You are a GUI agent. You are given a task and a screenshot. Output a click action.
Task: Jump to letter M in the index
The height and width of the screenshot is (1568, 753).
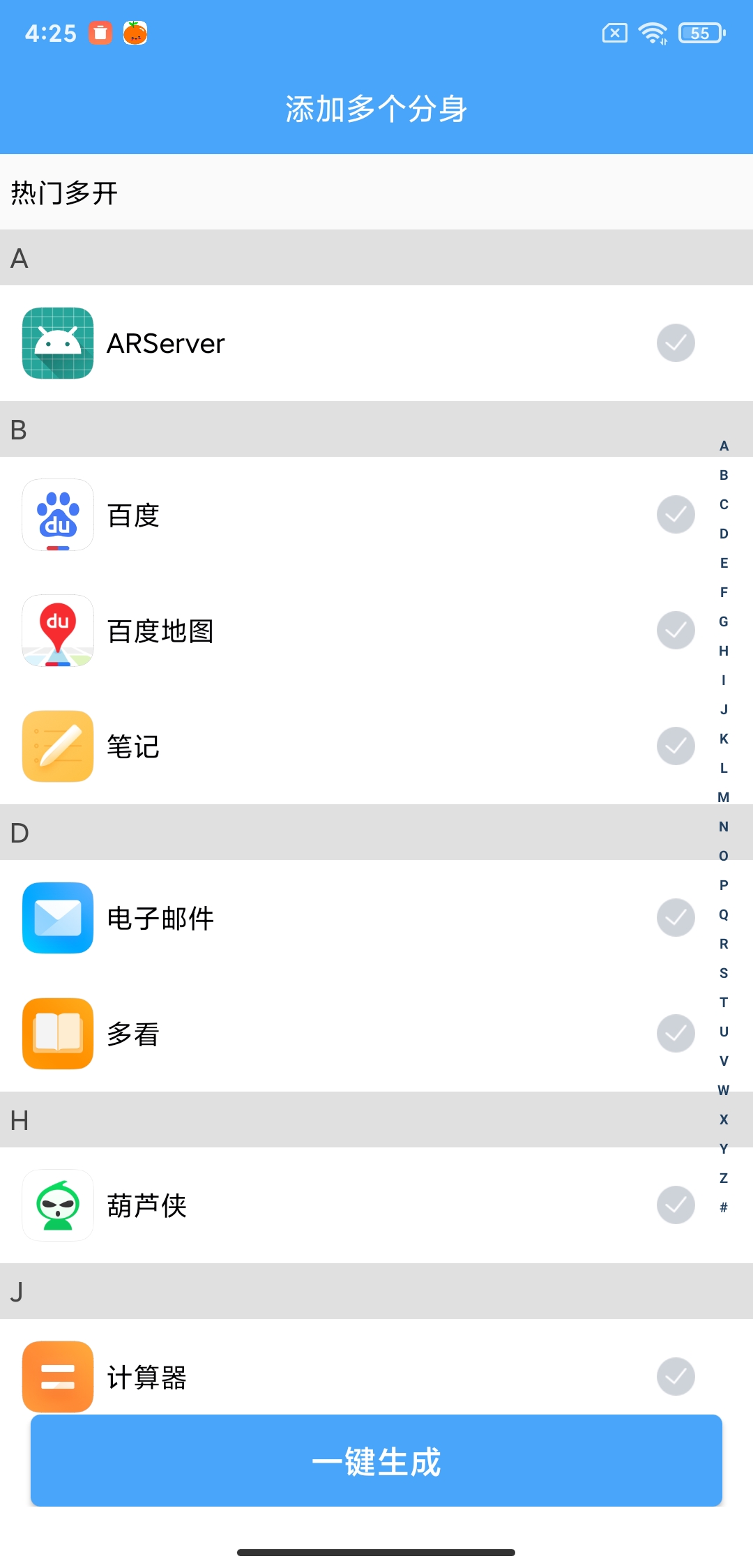(724, 797)
